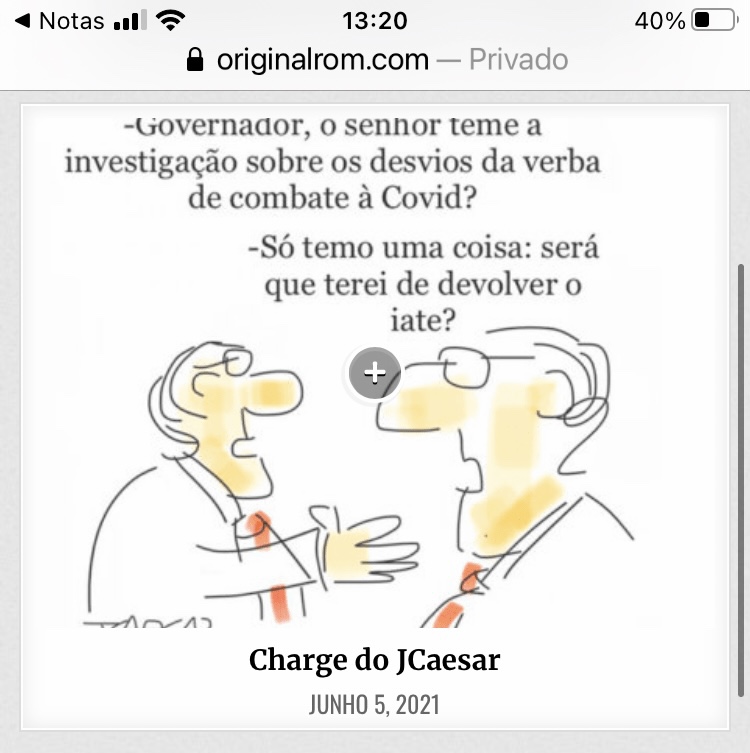This screenshot has width=750, height=753.
Task: Tap the plus icon on the cartoon
Action: coord(374,374)
